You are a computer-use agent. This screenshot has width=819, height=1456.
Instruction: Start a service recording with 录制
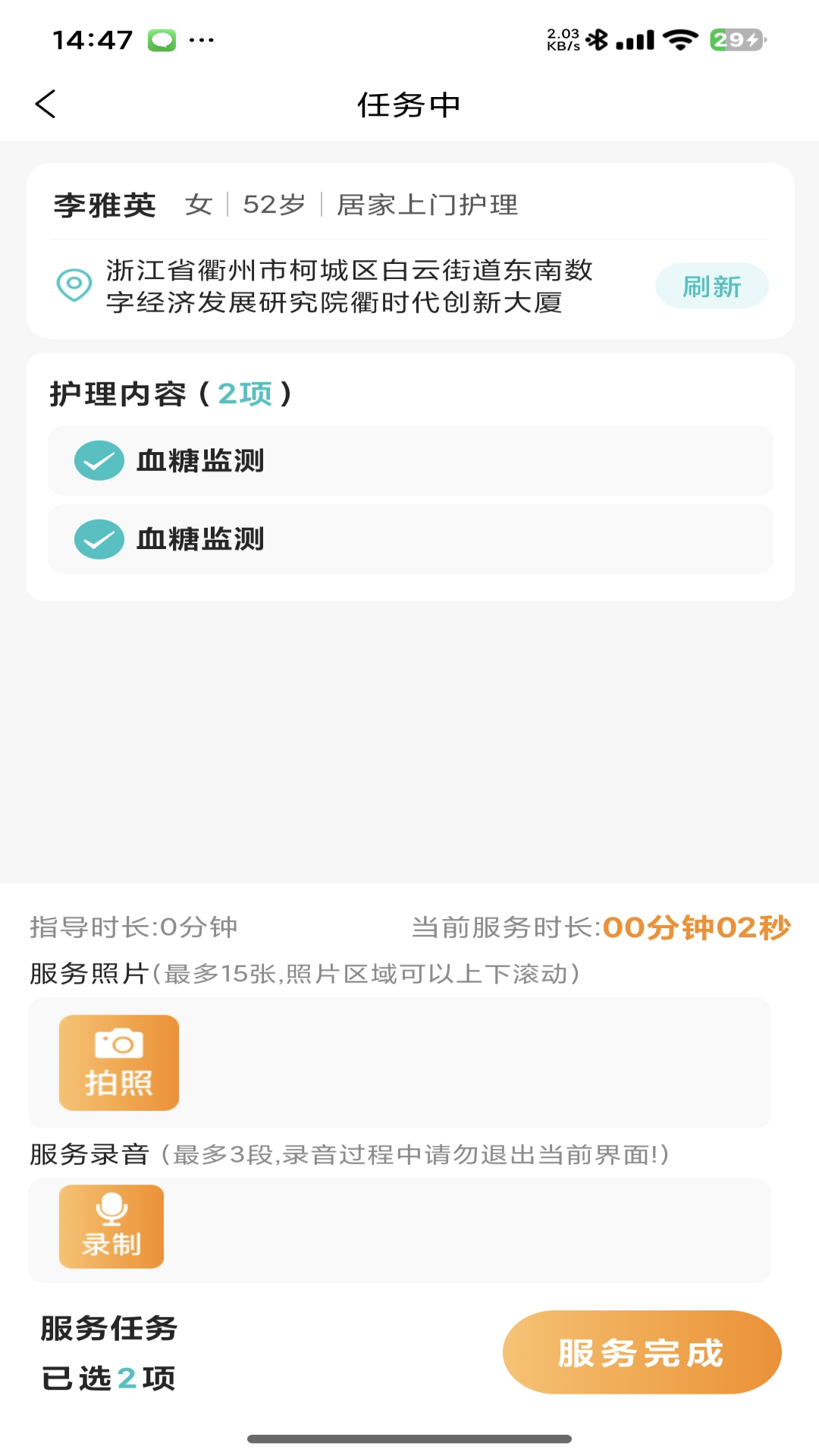tap(111, 1226)
